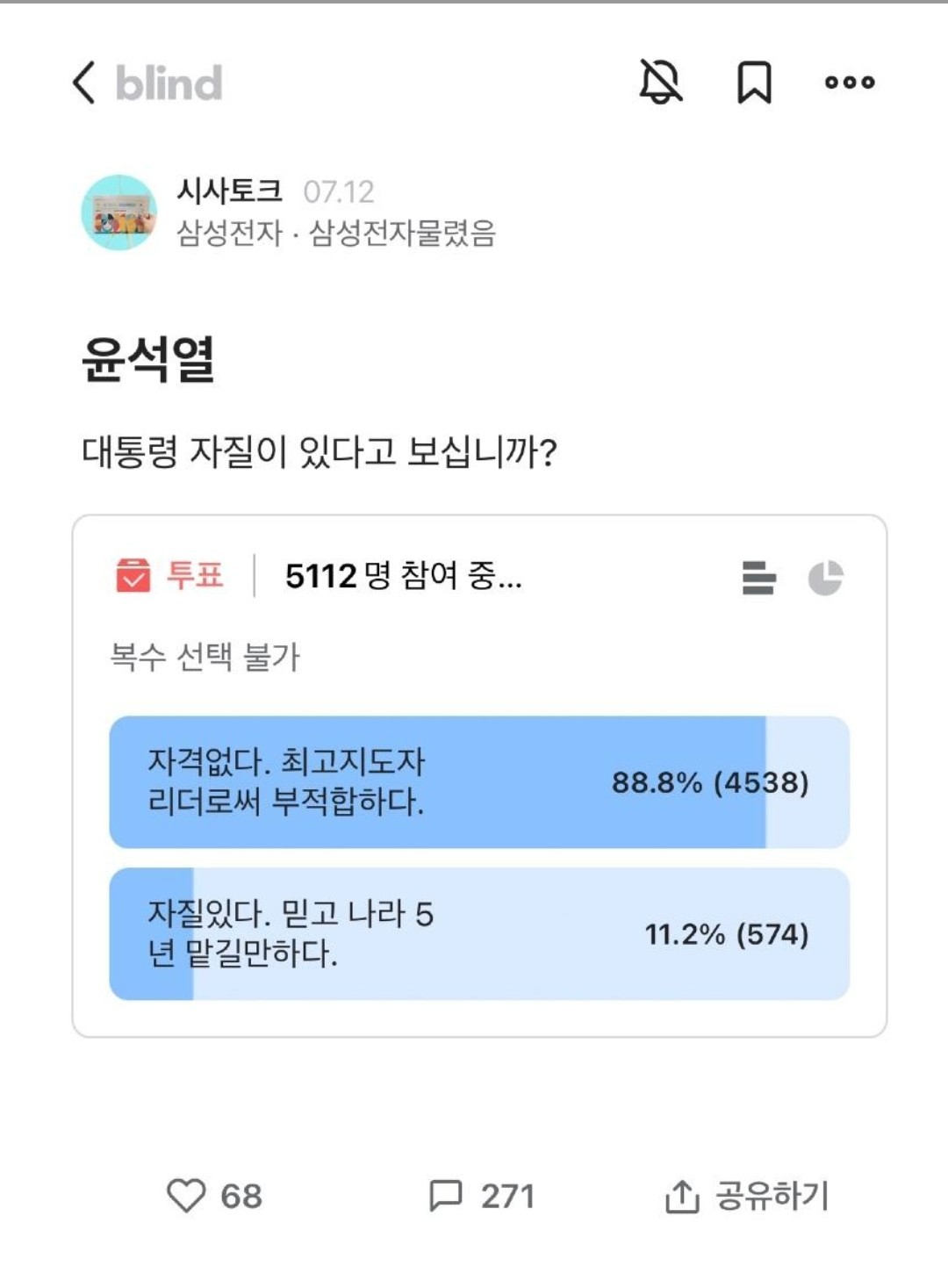This screenshot has height=1288, width=948.
Task: Switch poll results to pie chart view
Action: point(825,578)
